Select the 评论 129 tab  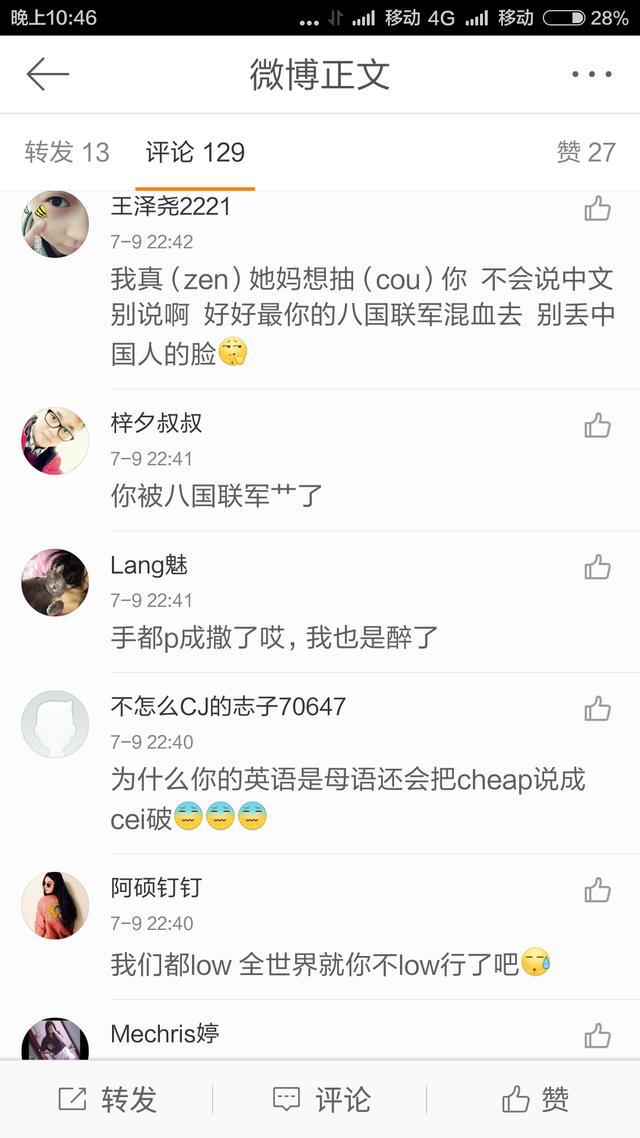(x=195, y=152)
